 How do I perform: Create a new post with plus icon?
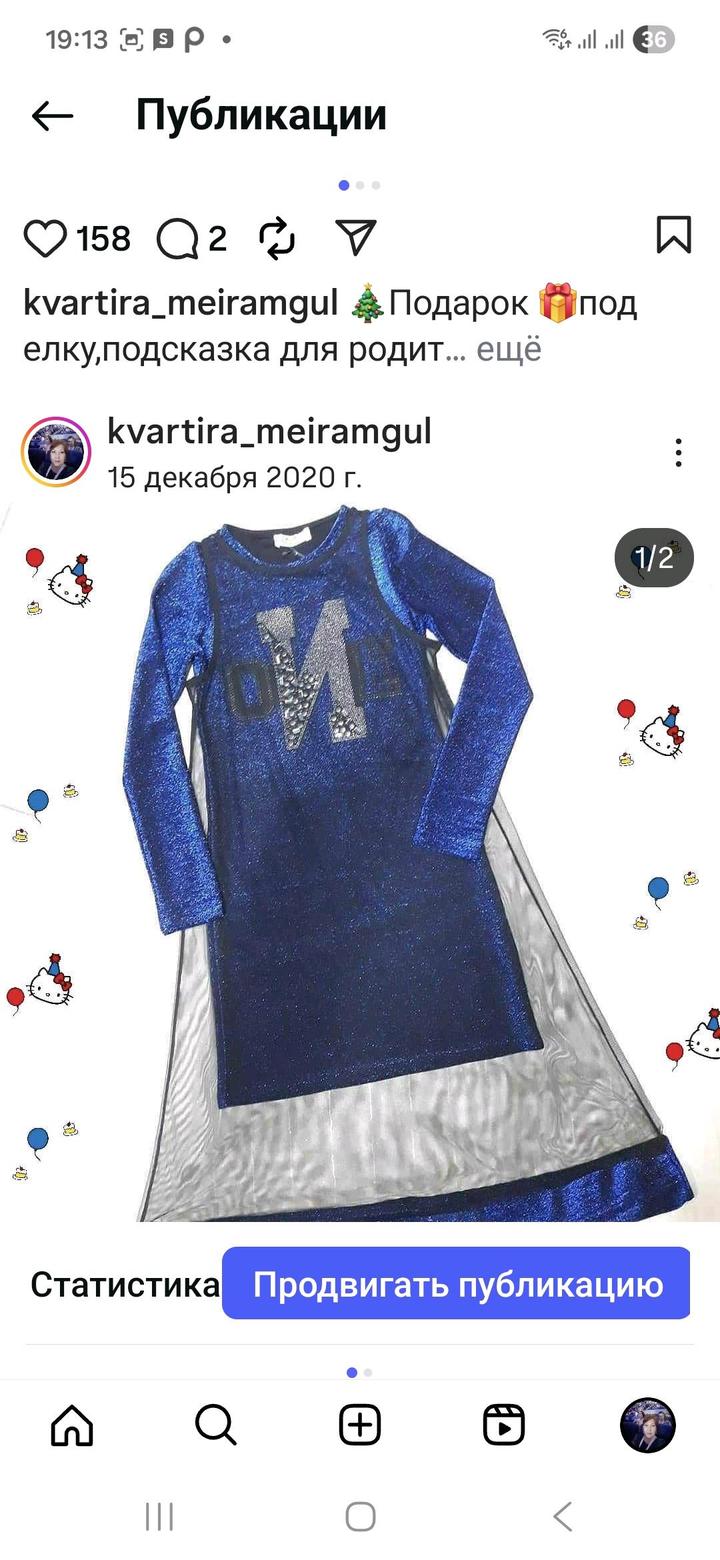tap(360, 1425)
